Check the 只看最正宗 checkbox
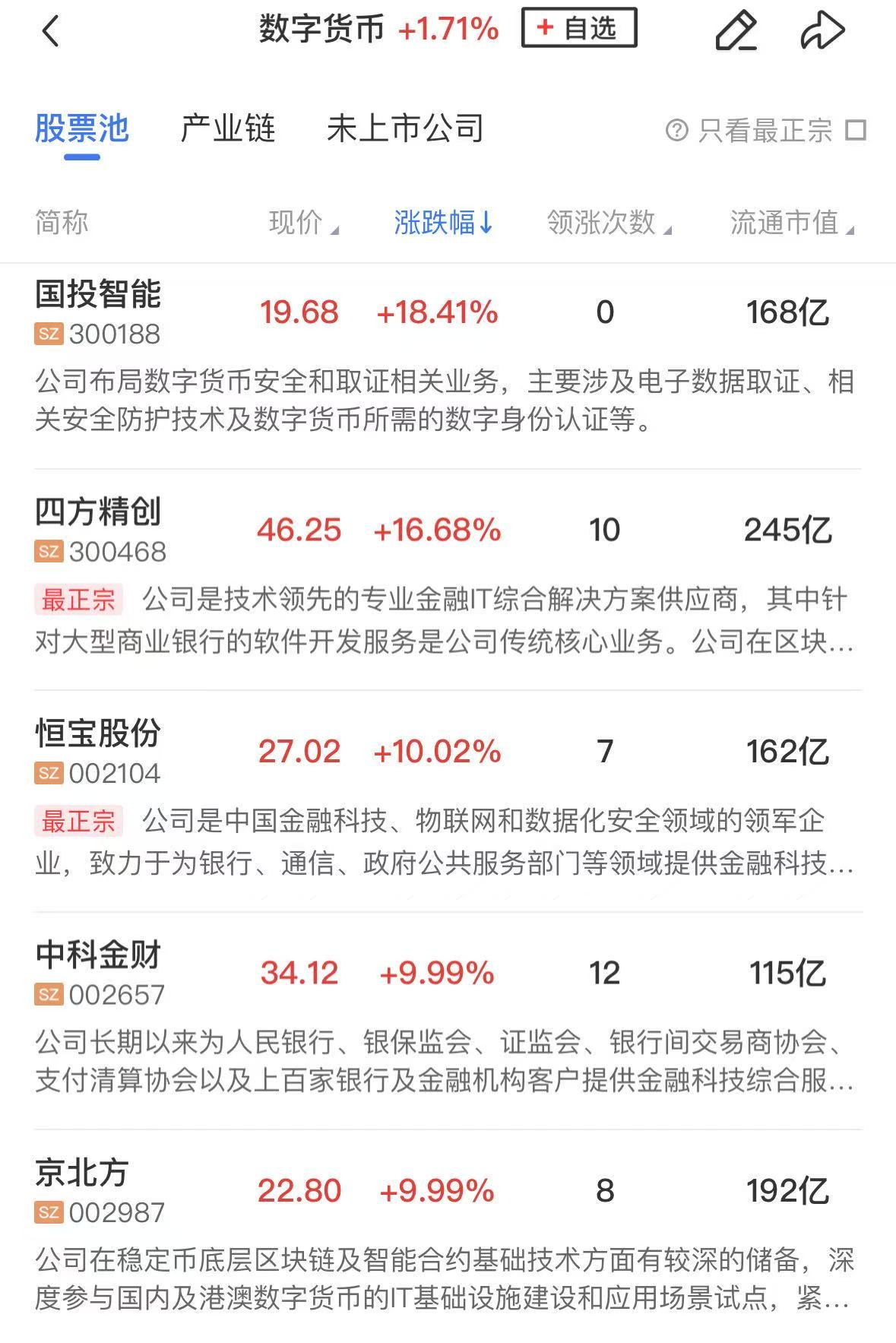The width and height of the screenshot is (896, 1343). pos(856,130)
